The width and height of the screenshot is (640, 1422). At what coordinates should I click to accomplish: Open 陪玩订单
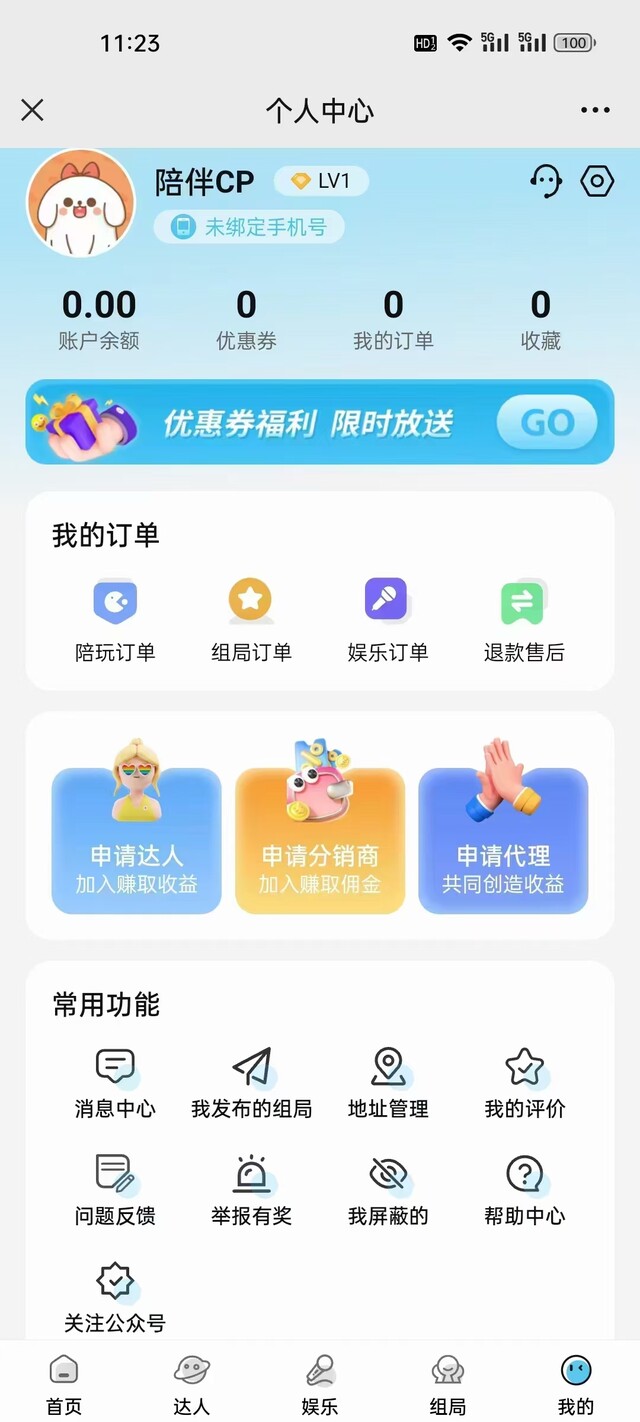pos(115,620)
